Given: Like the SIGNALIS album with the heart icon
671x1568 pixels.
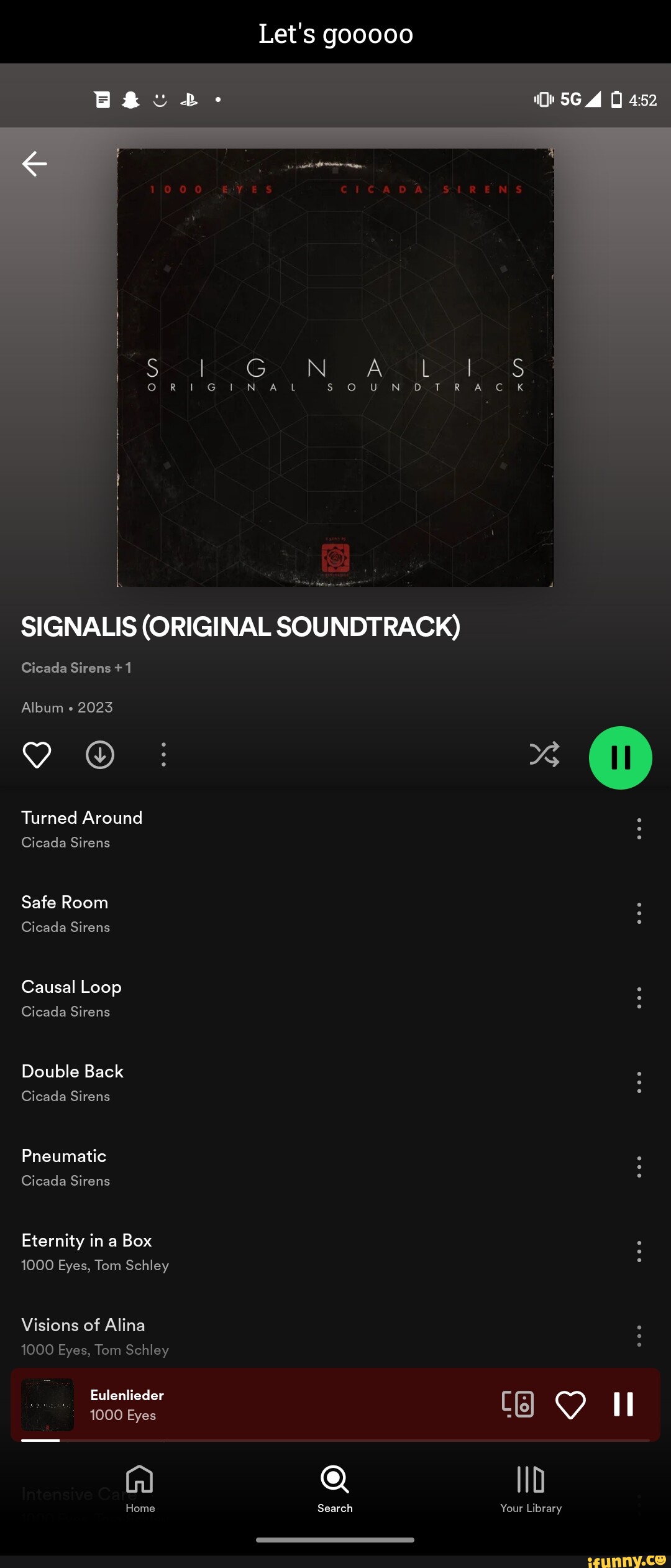Looking at the screenshot, I should coord(37,755).
